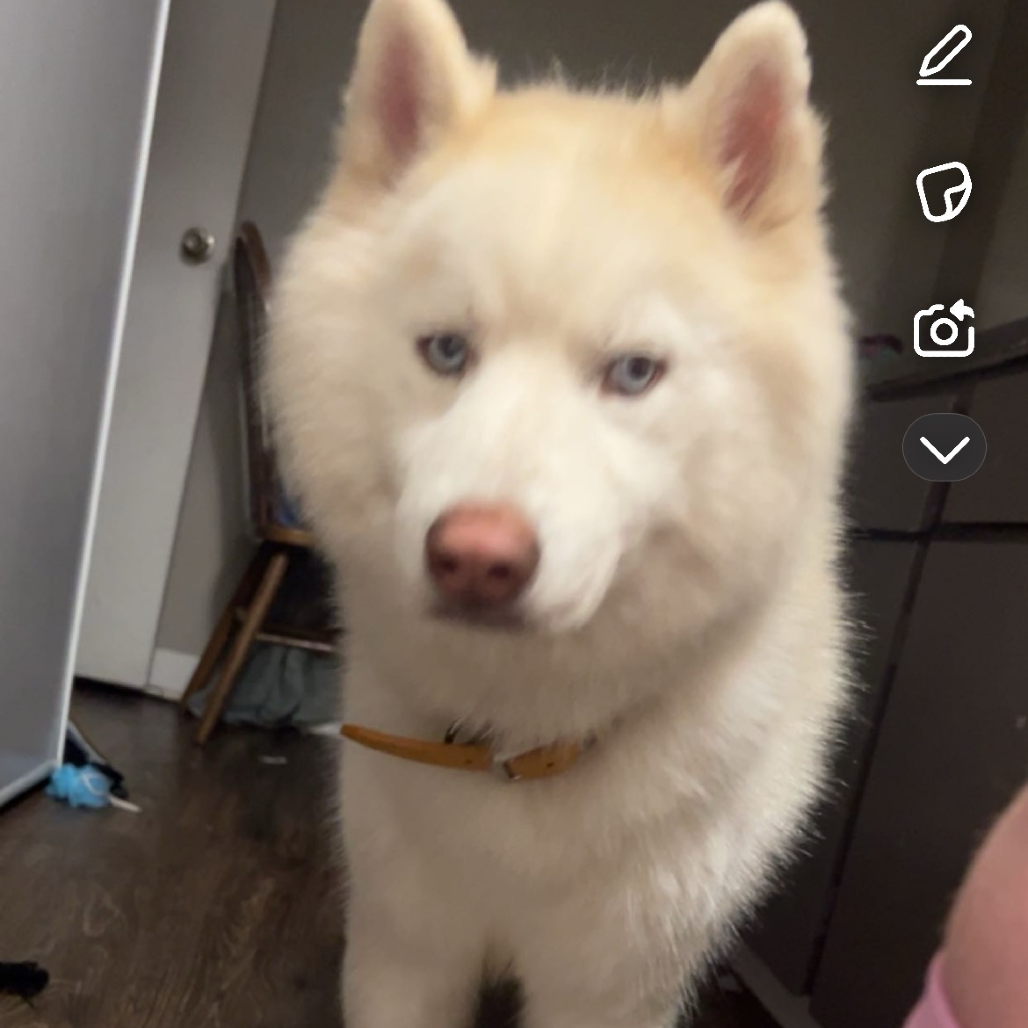The width and height of the screenshot is (1028, 1028).
Task: Add a sticker to the photo
Action: click(944, 191)
